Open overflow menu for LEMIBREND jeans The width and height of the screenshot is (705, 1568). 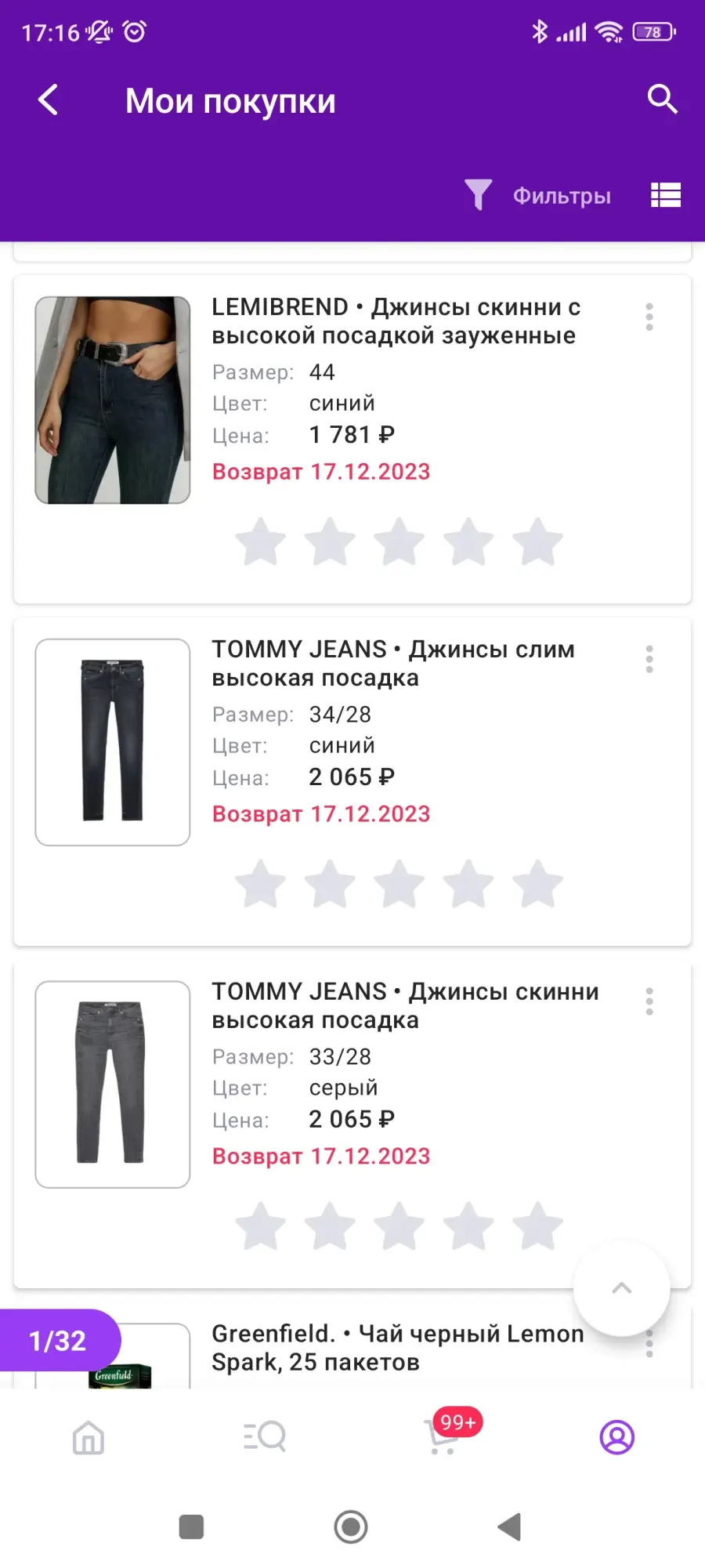(649, 317)
